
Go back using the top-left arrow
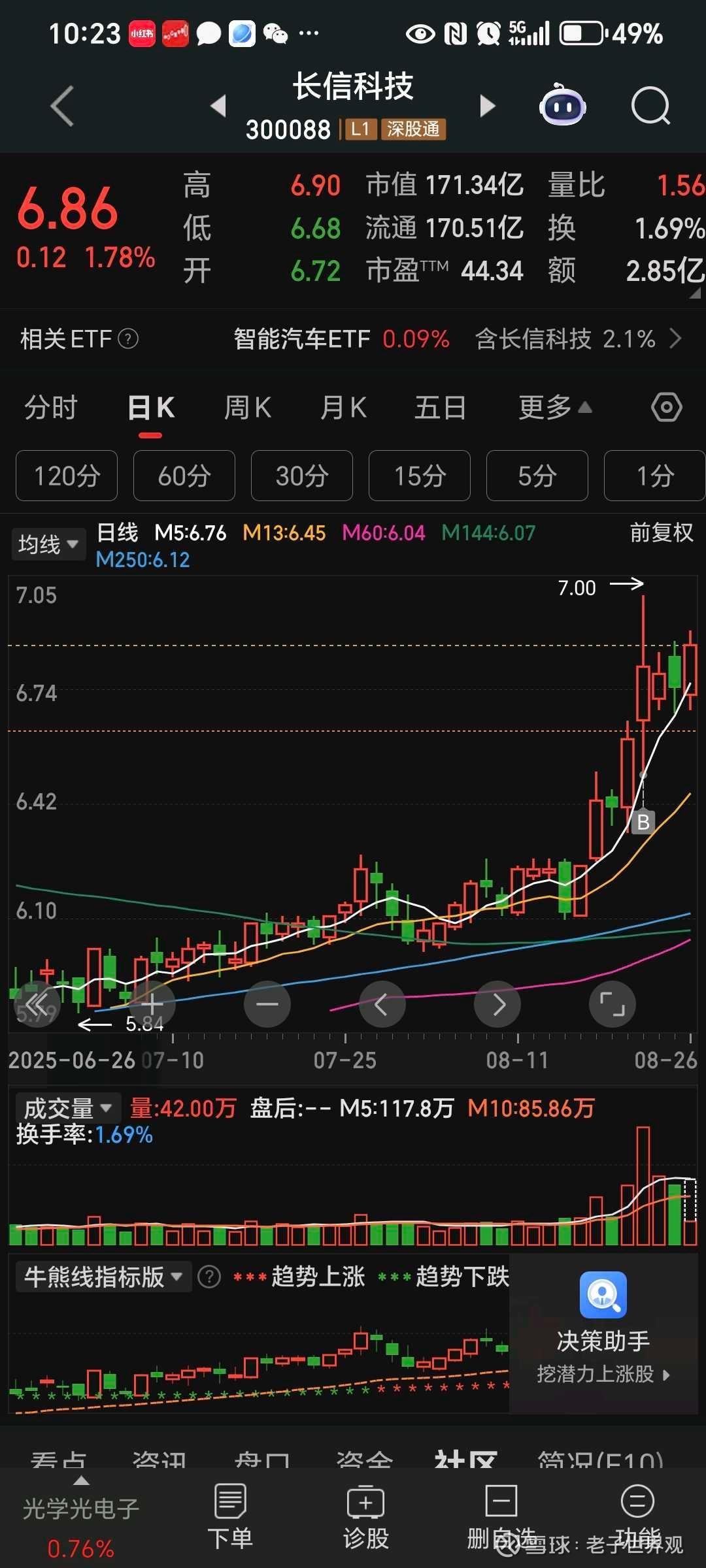[62, 106]
